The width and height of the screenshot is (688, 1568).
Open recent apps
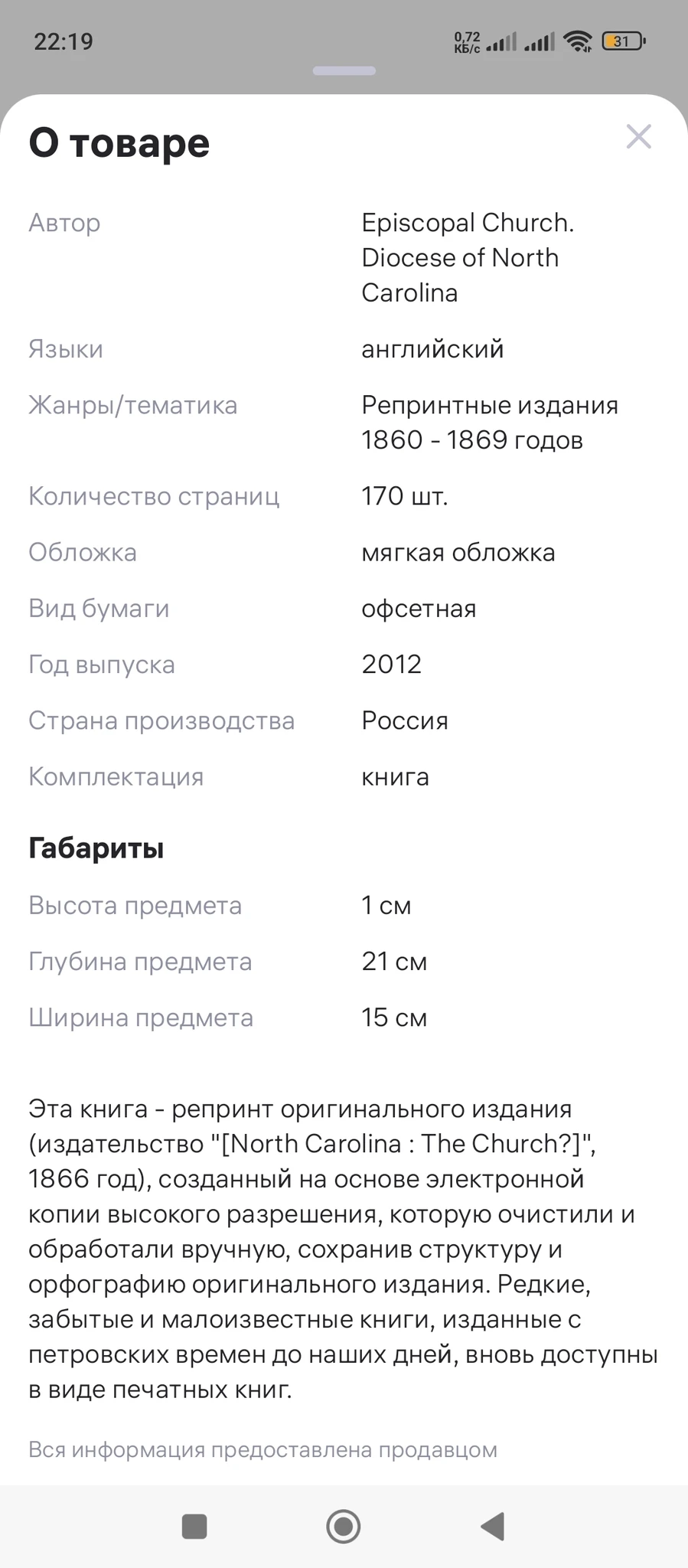pyautogui.click(x=194, y=1527)
